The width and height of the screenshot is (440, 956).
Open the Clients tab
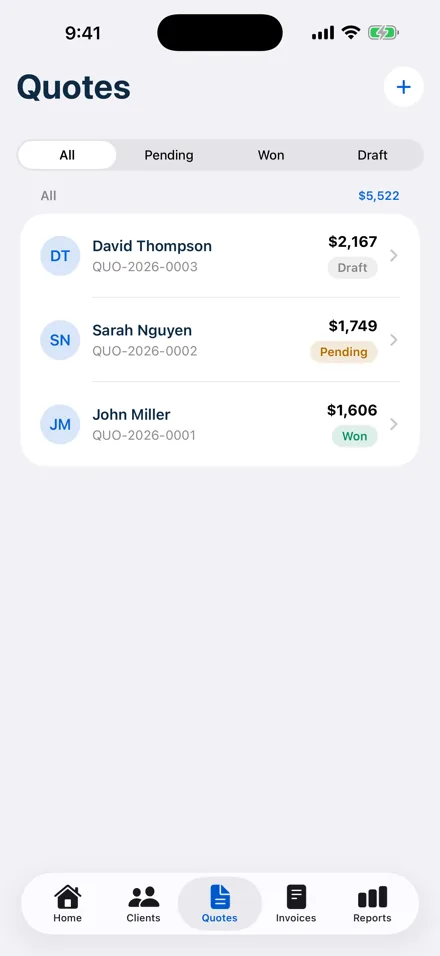144,904
